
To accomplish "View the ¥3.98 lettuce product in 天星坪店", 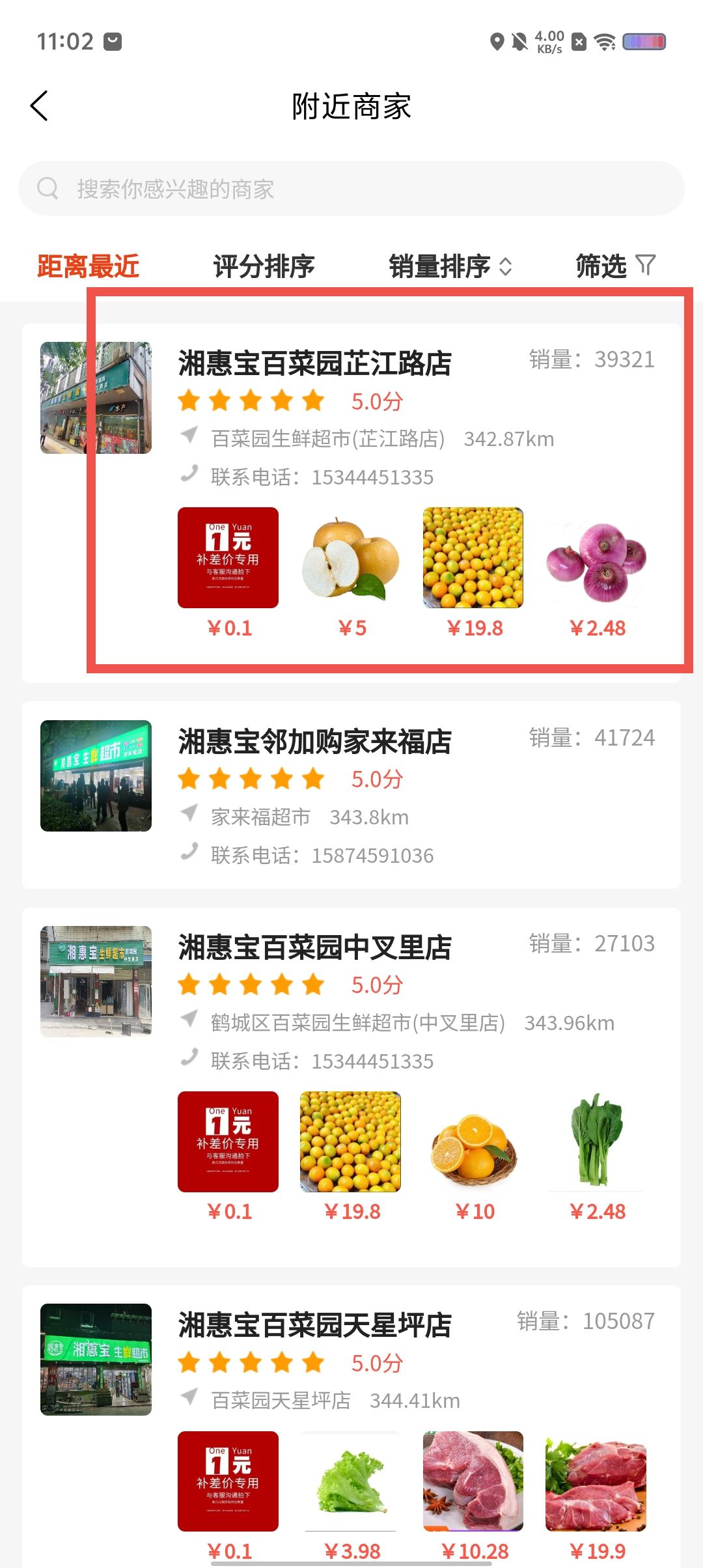I will click(x=351, y=1481).
